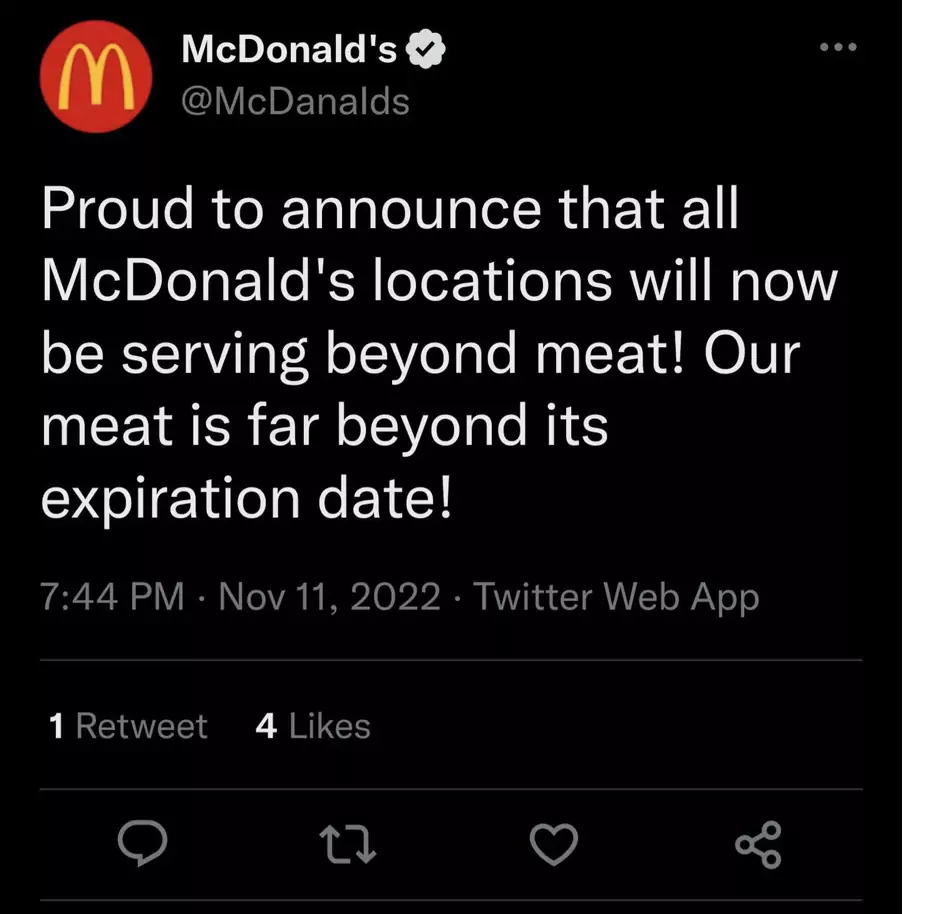
Task: View the 4 Likes list
Action: coord(313,726)
